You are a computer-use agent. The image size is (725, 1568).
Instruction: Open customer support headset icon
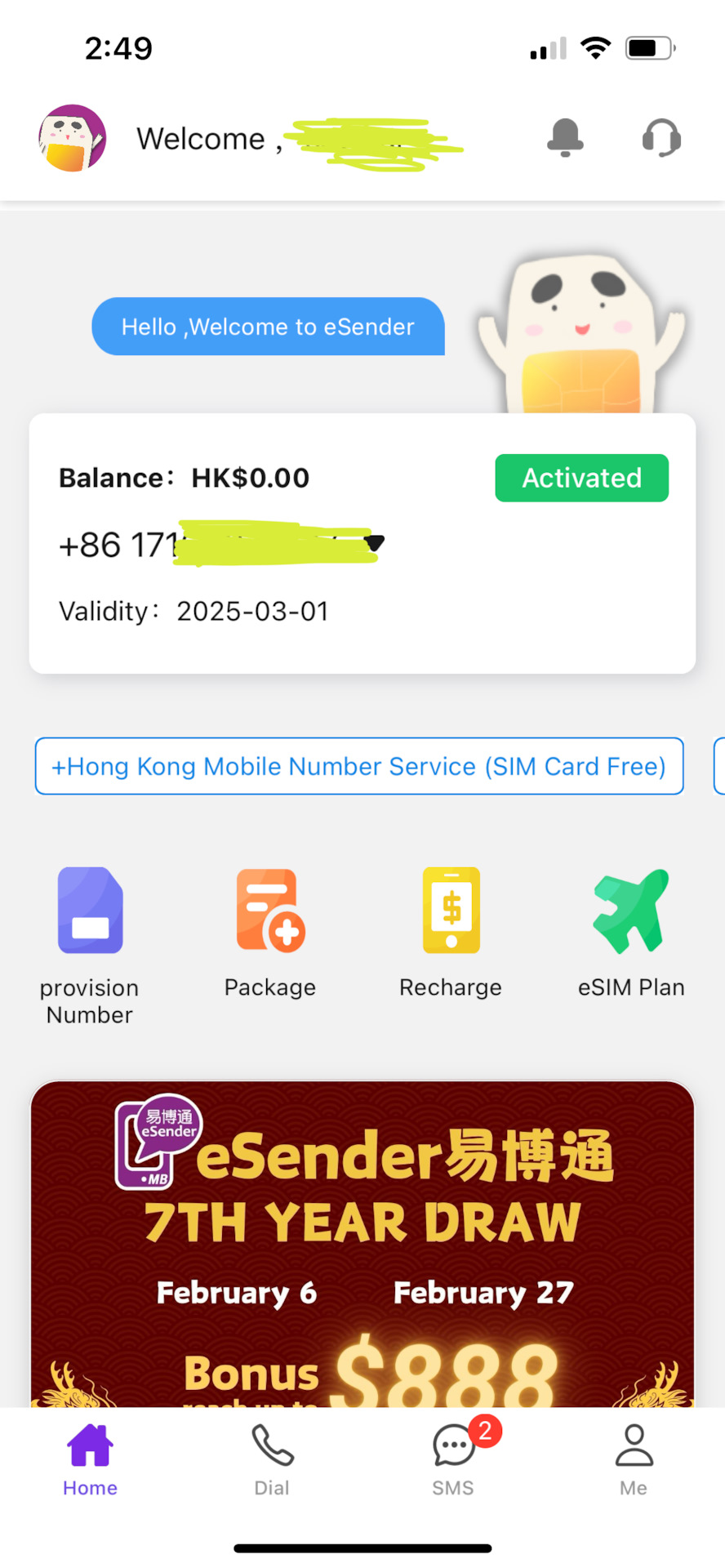pos(661,137)
